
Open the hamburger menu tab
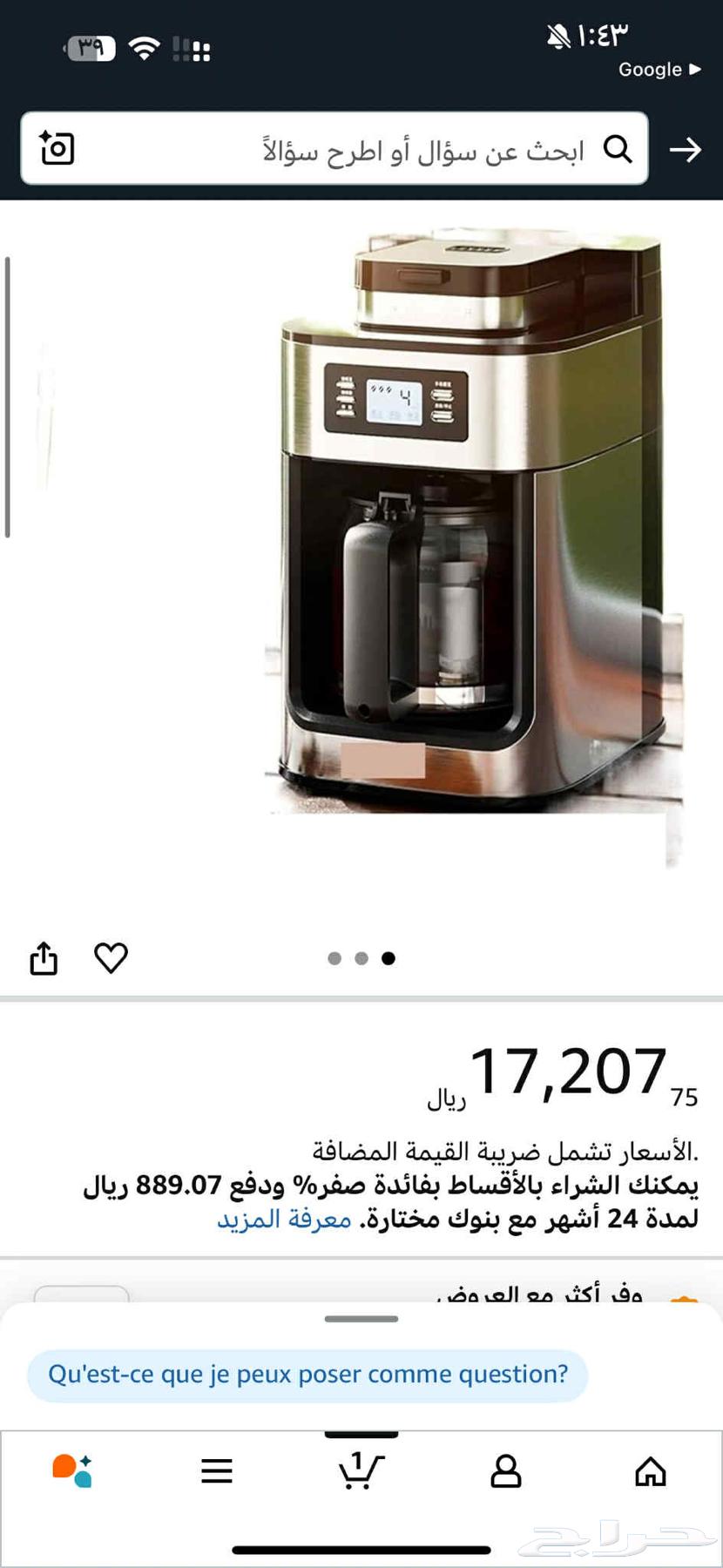(217, 1471)
